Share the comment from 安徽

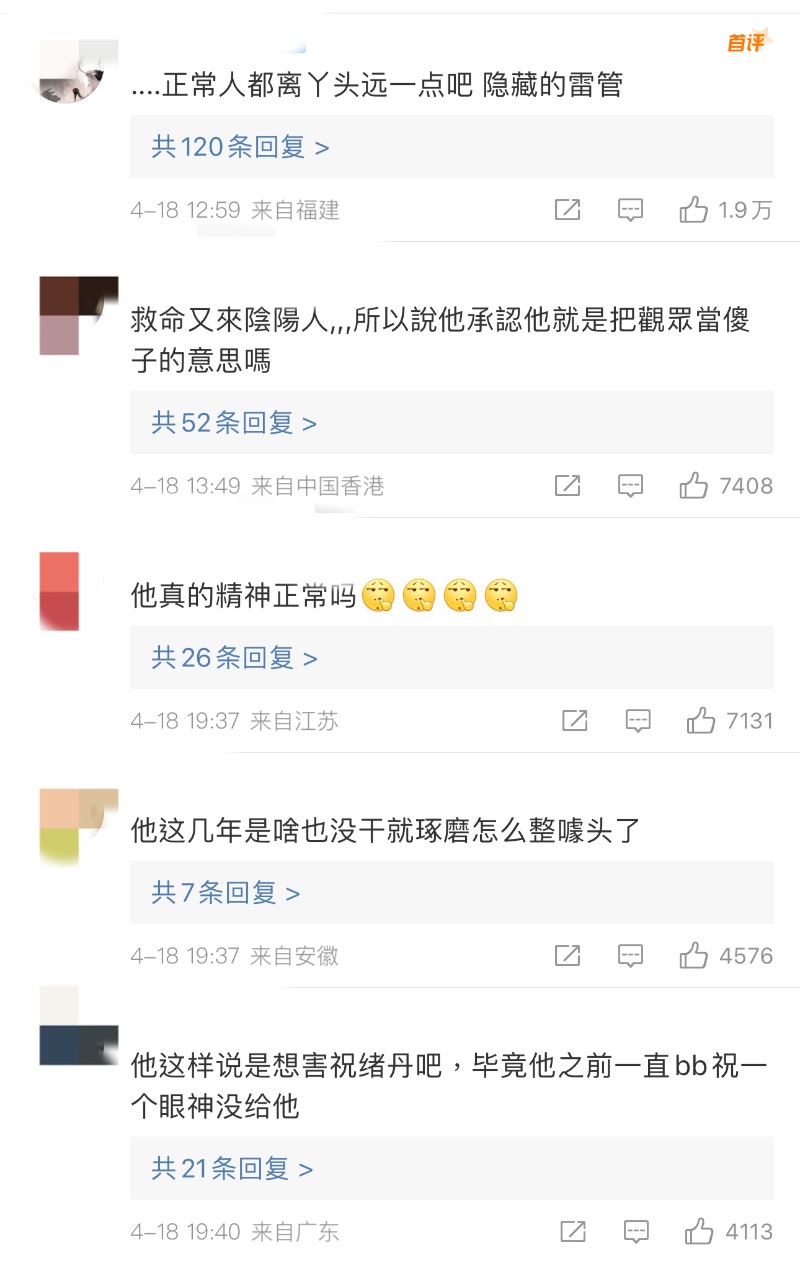(x=567, y=956)
